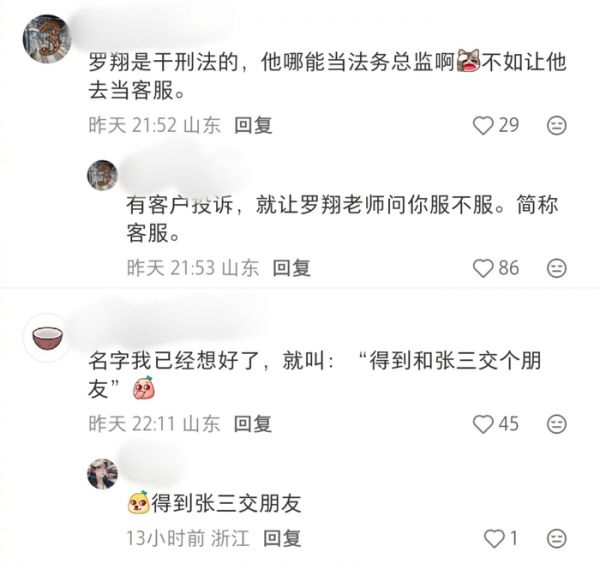Reply to the comment posted 昨天 21:53
Image resolution: width=600 pixels, height=564 pixels.
click(292, 267)
